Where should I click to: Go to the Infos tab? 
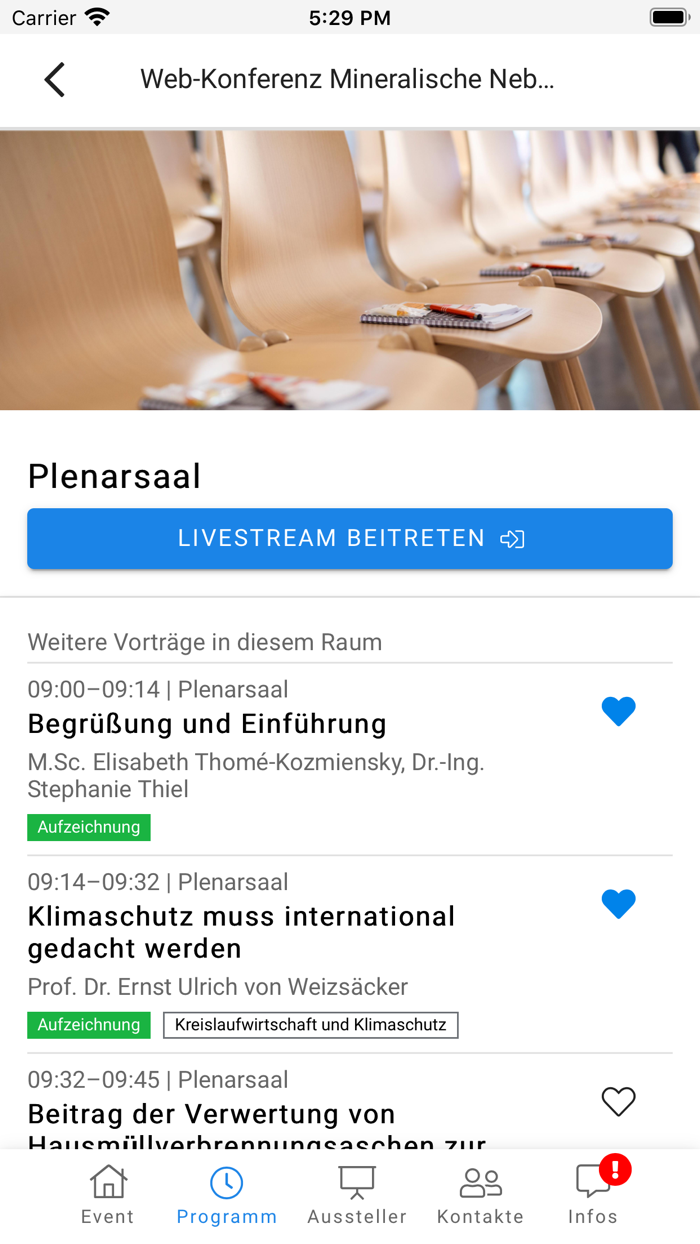coord(593,1195)
